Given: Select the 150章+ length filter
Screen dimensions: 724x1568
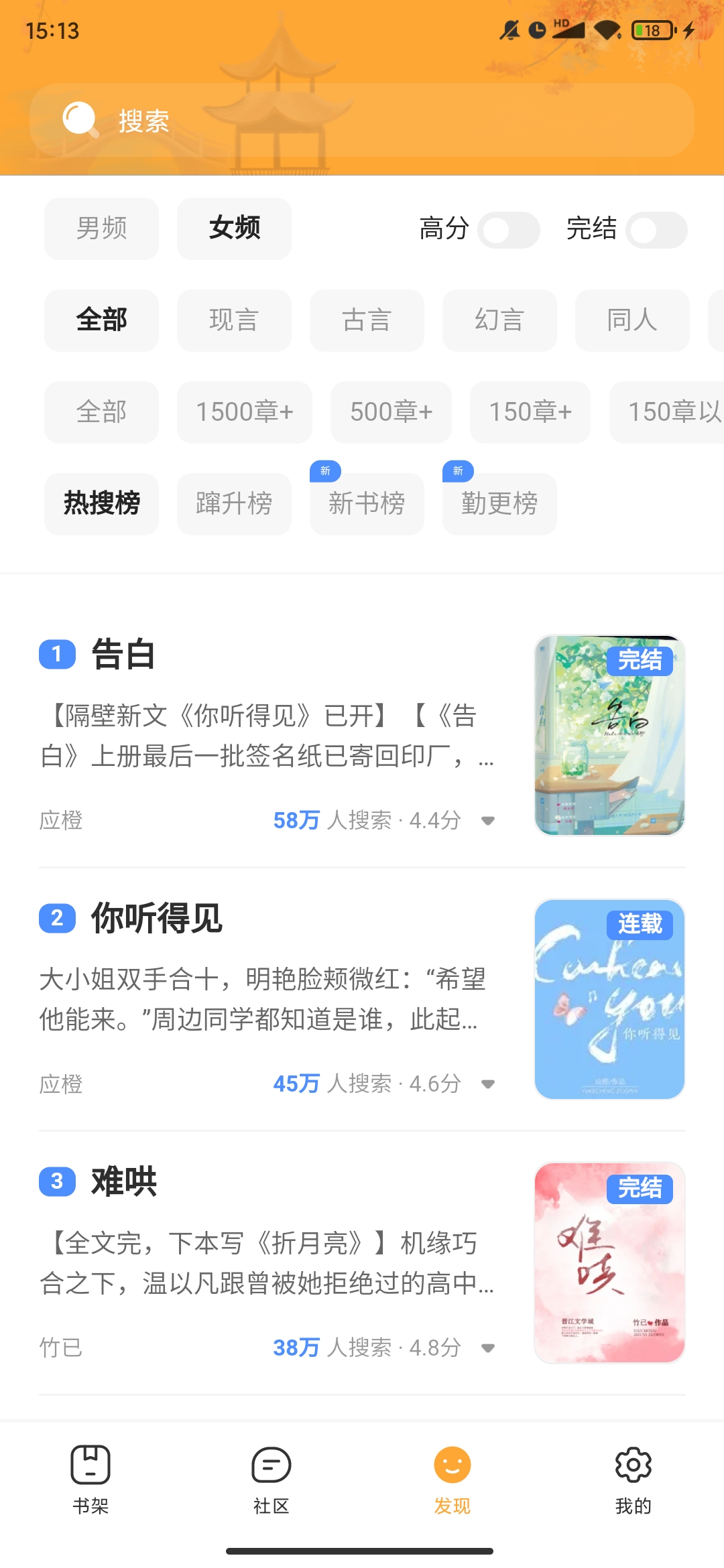Looking at the screenshot, I should (x=530, y=412).
